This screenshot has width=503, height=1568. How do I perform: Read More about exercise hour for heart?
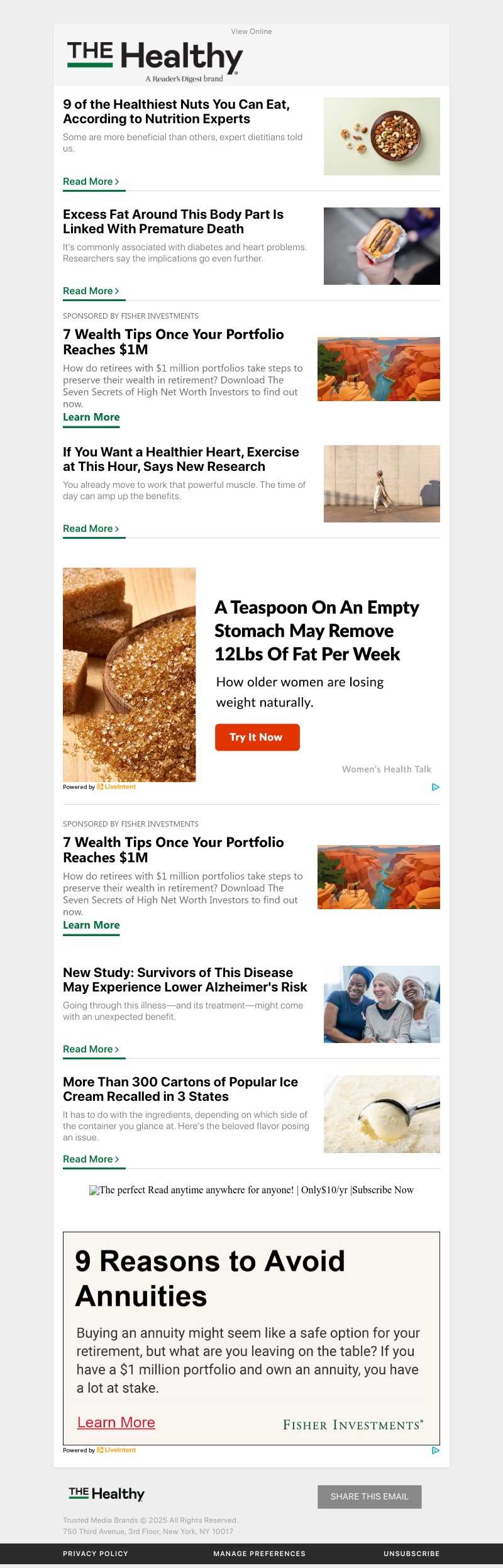[91, 529]
